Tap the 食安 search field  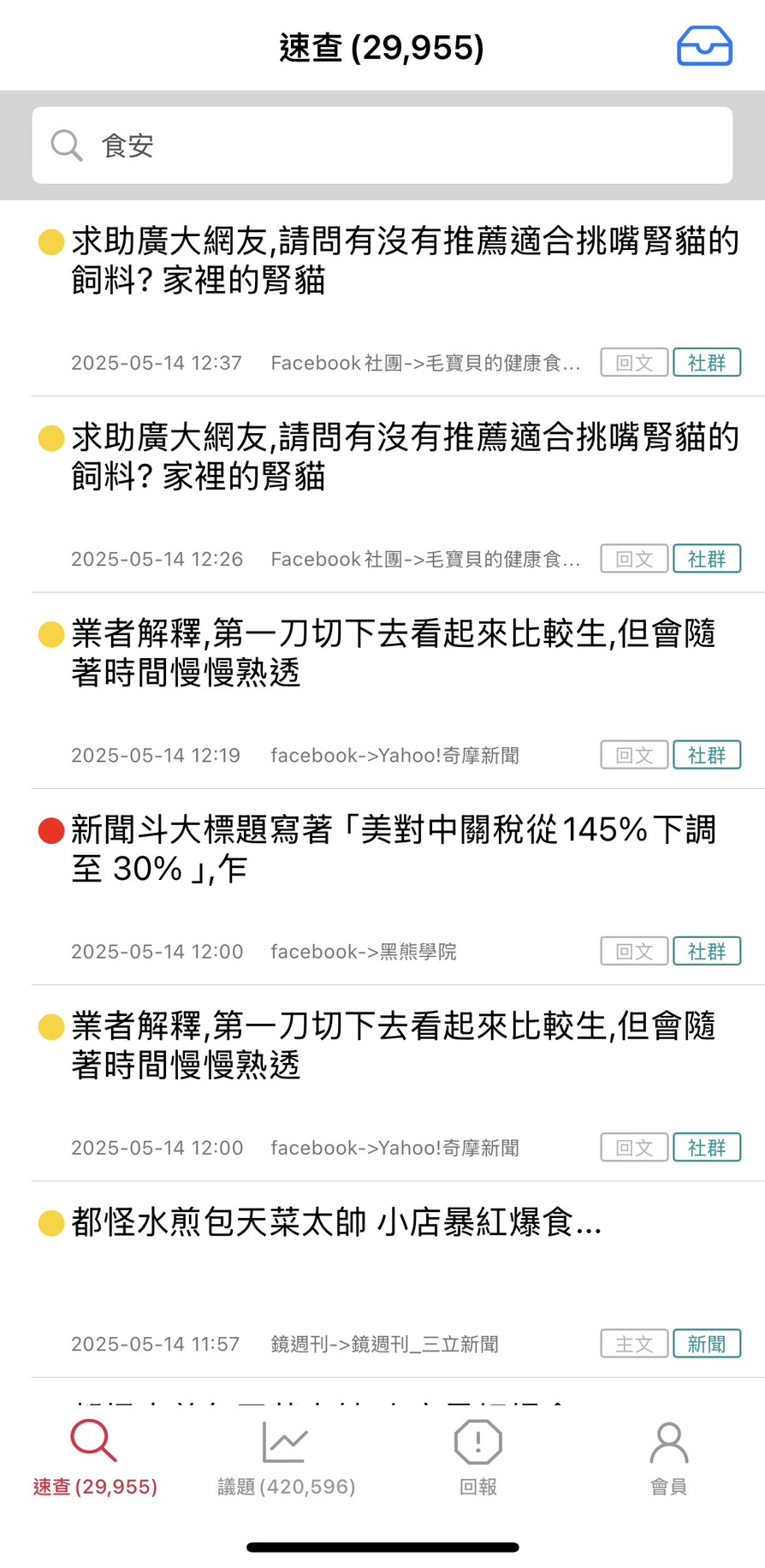pos(382,146)
